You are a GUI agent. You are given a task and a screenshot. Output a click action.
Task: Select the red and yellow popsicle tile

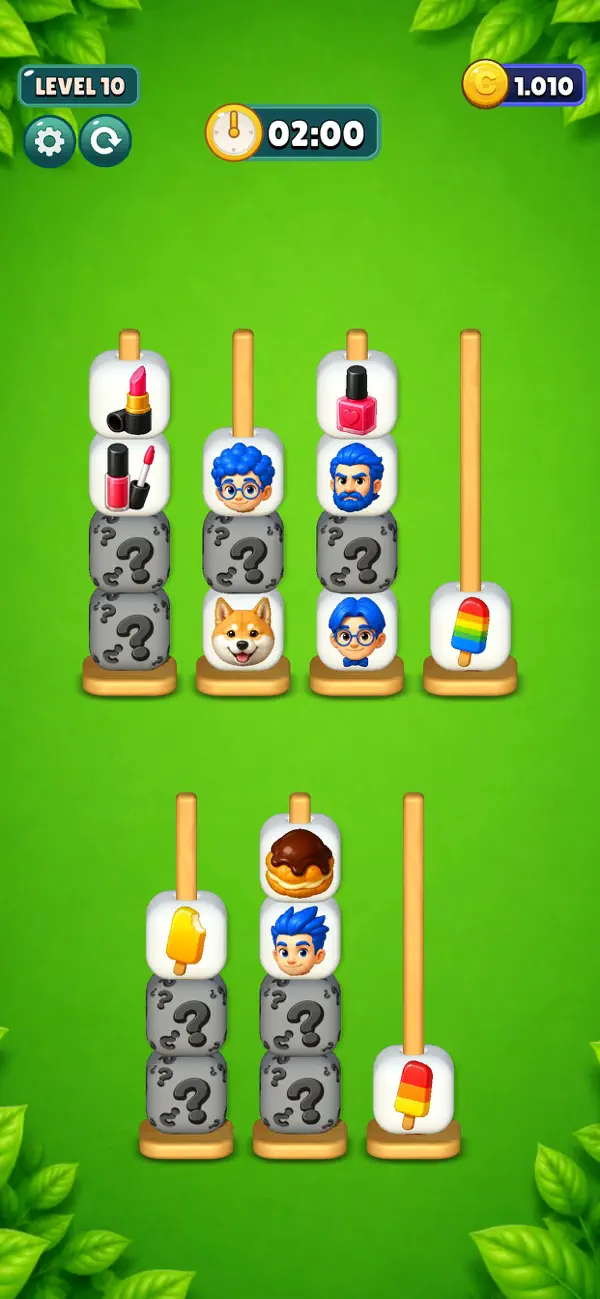point(414,1090)
